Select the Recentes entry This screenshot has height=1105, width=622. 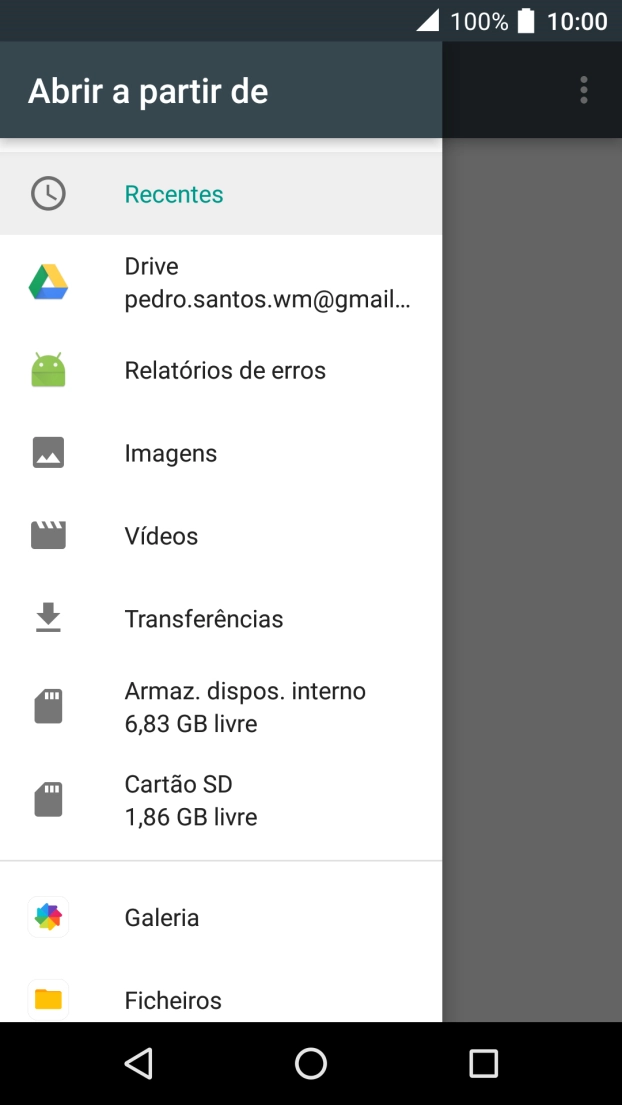[220, 194]
